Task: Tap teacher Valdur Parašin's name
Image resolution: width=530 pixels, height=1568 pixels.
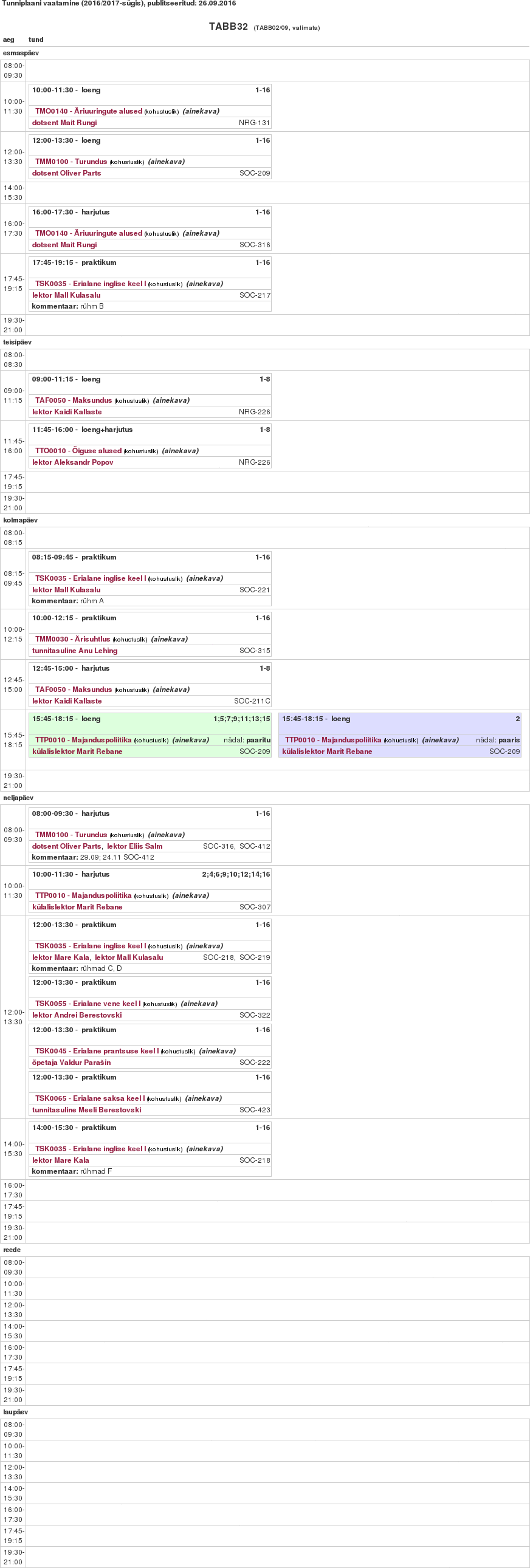Action: tap(71, 1063)
